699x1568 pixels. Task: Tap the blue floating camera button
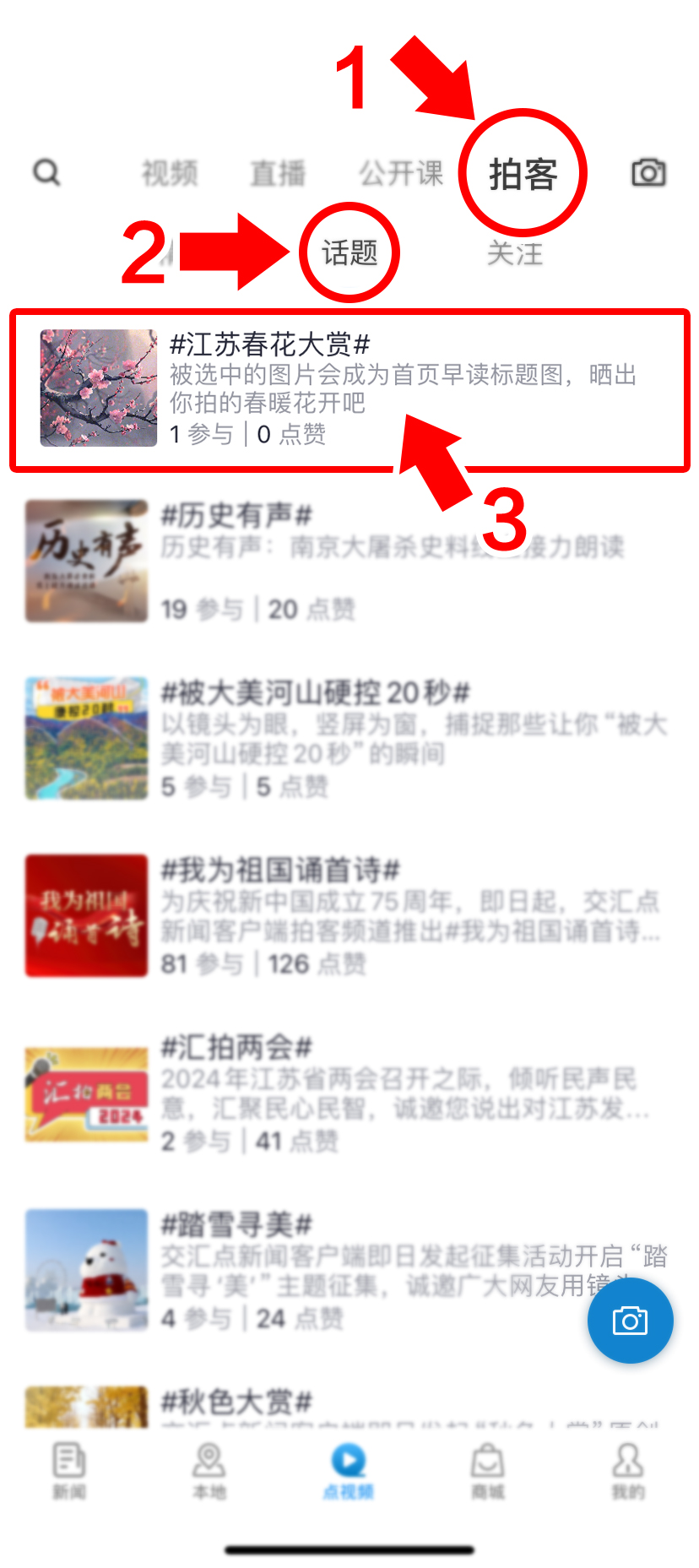630,1321
